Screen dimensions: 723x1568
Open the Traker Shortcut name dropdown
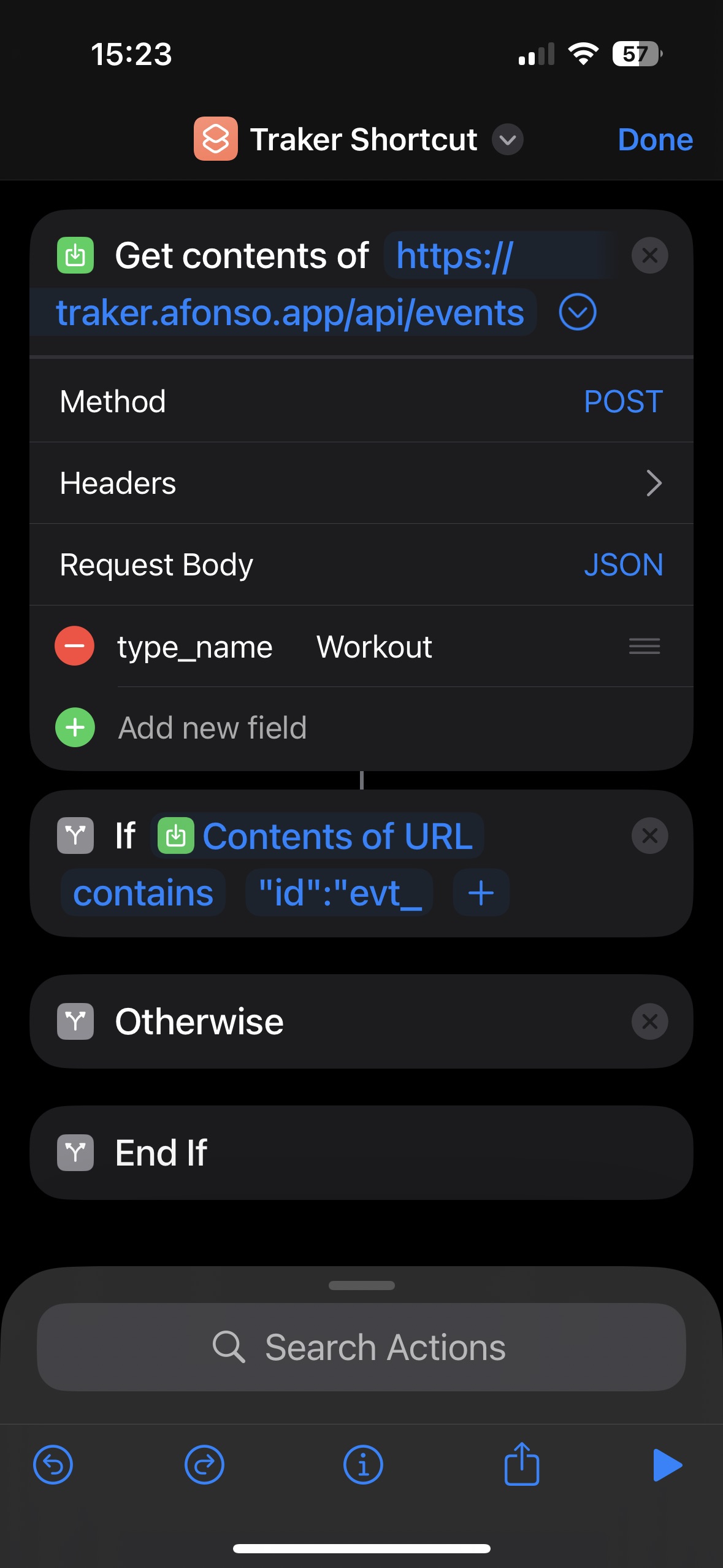[507, 140]
